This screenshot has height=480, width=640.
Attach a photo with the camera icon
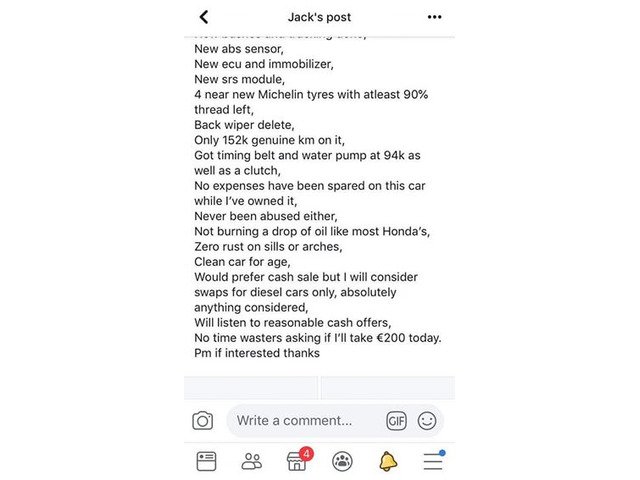(x=202, y=421)
